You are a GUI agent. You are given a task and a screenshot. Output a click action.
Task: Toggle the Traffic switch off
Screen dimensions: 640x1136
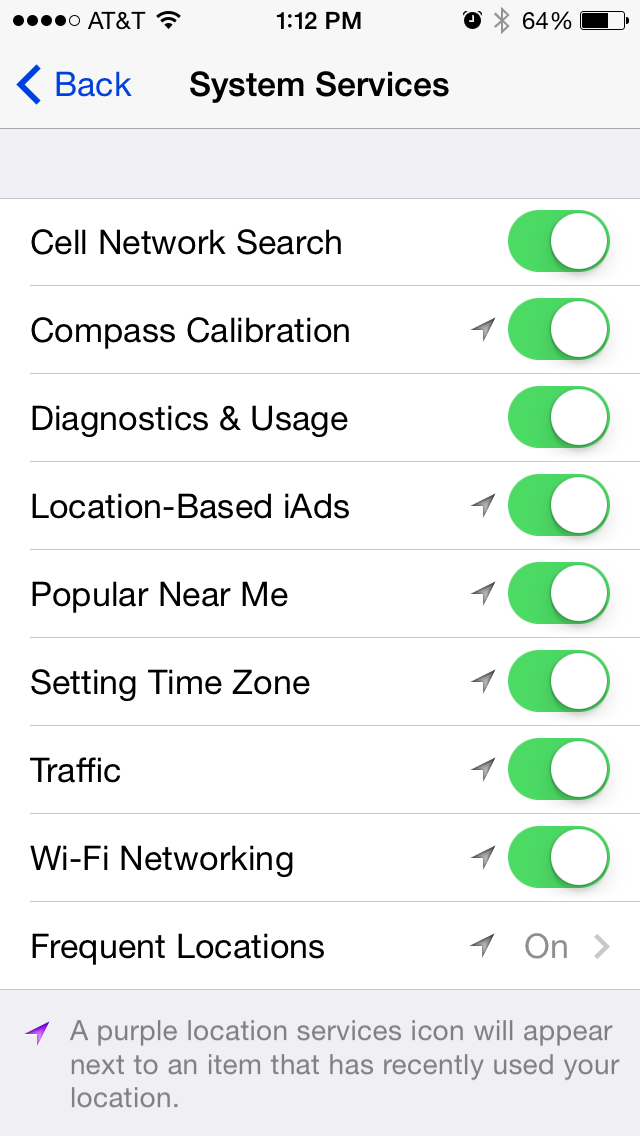click(x=558, y=770)
